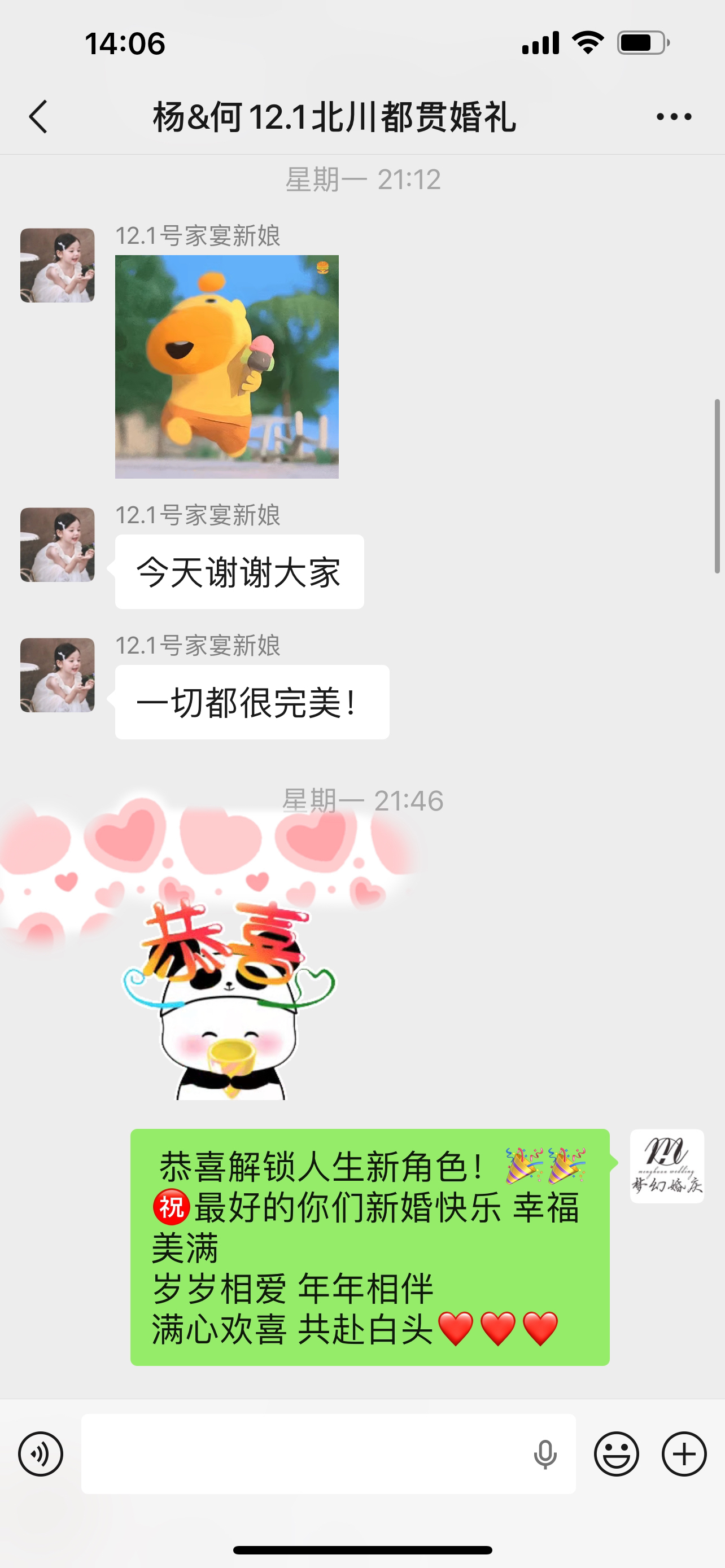Open the plus attachments menu
This screenshot has width=725, height=1568.
pyautogui.click(x=684, y=1454)
